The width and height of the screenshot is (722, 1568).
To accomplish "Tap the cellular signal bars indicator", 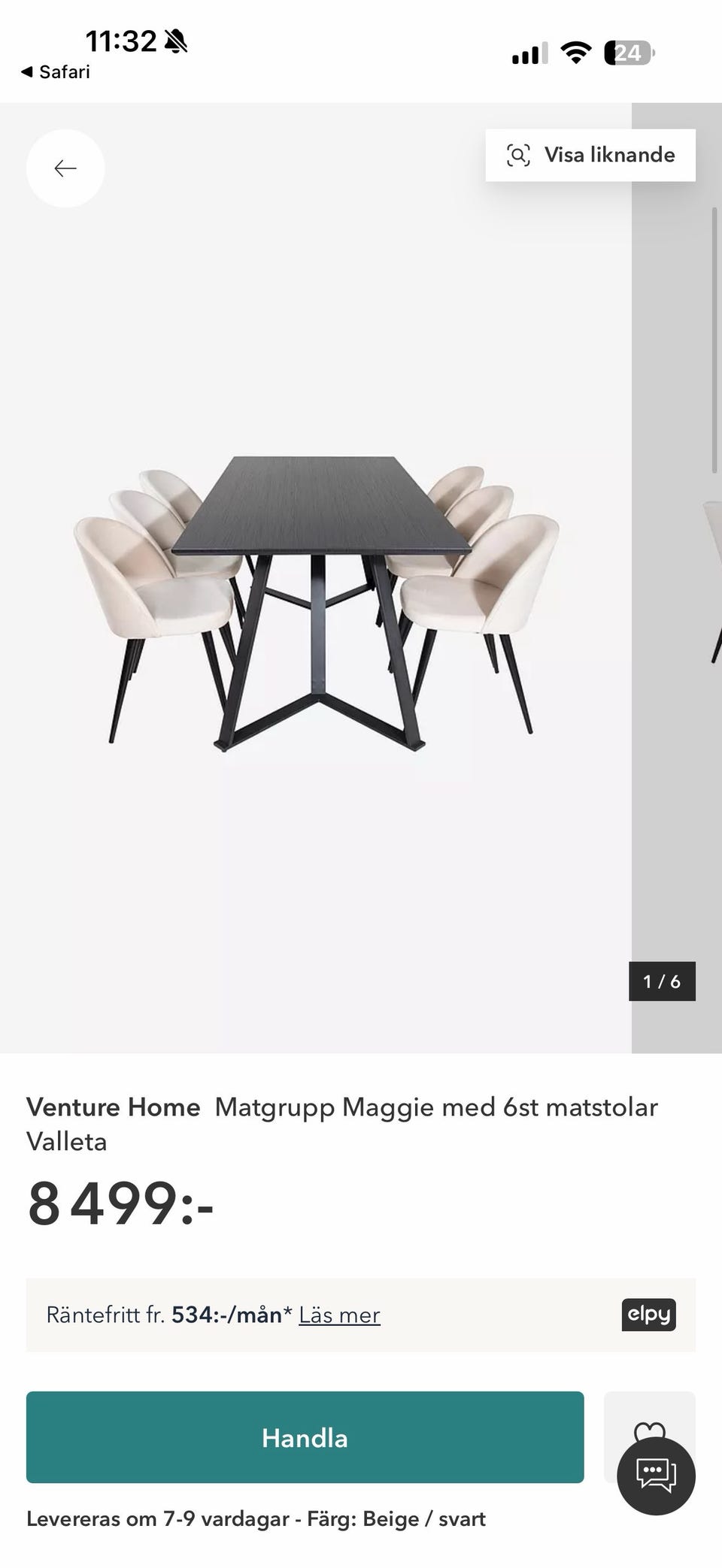I will [527, 53].
